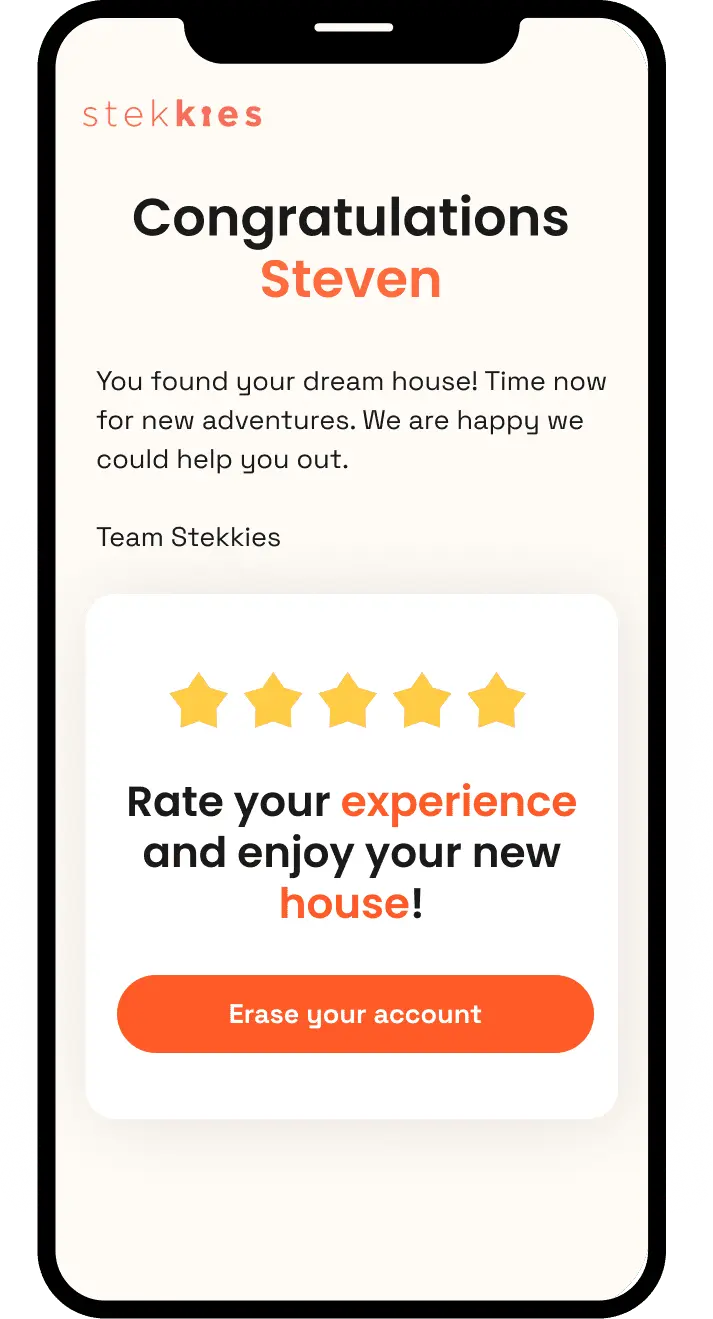Select the second rating star
Image resolution: width=713 pixels, height=1319 pixels.
pos(273,701)
